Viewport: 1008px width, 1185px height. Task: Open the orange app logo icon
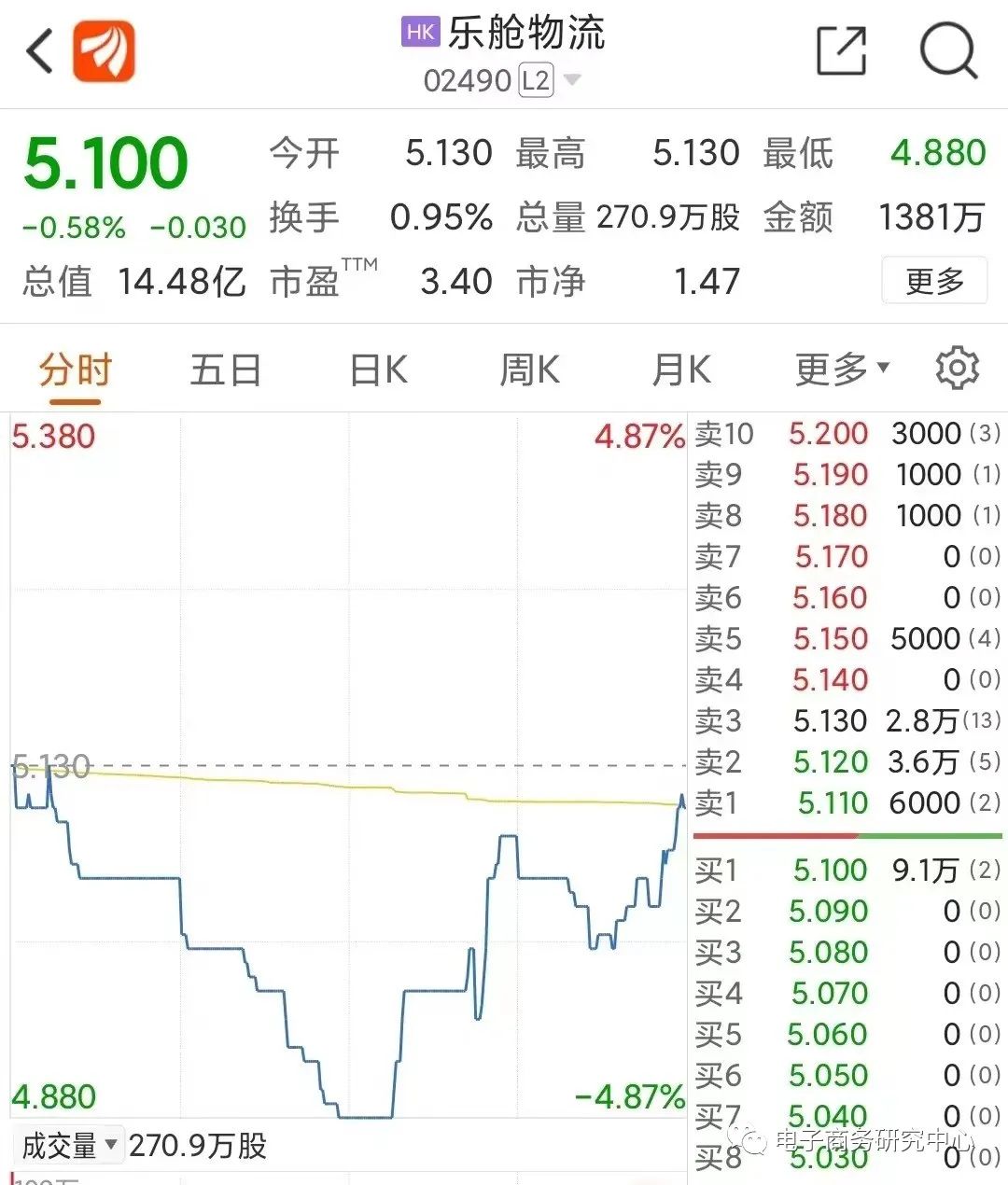pos(104,51)
